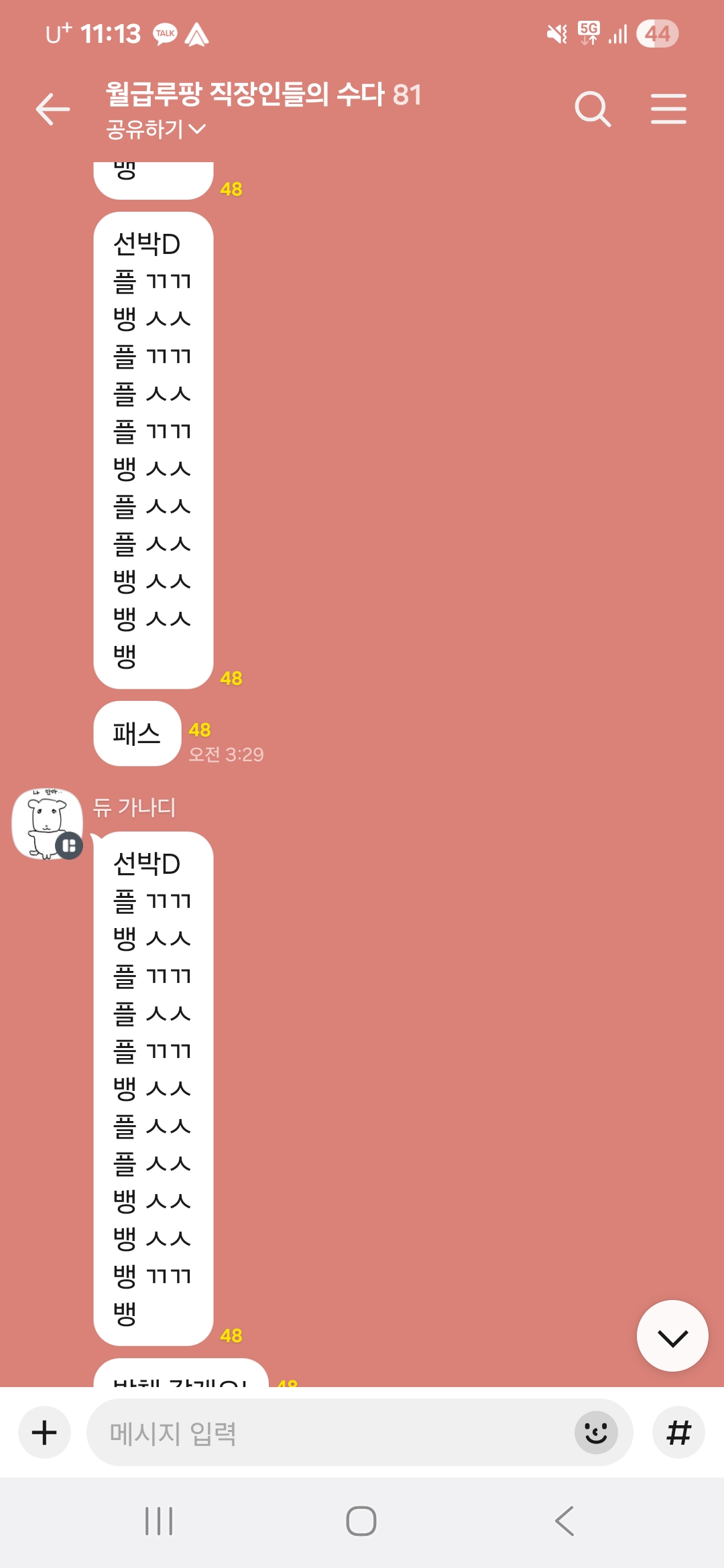This screenshot has width=724, height=1568.
Task: Open the plus attachment menu
Action: click(x=44, y=1433)
